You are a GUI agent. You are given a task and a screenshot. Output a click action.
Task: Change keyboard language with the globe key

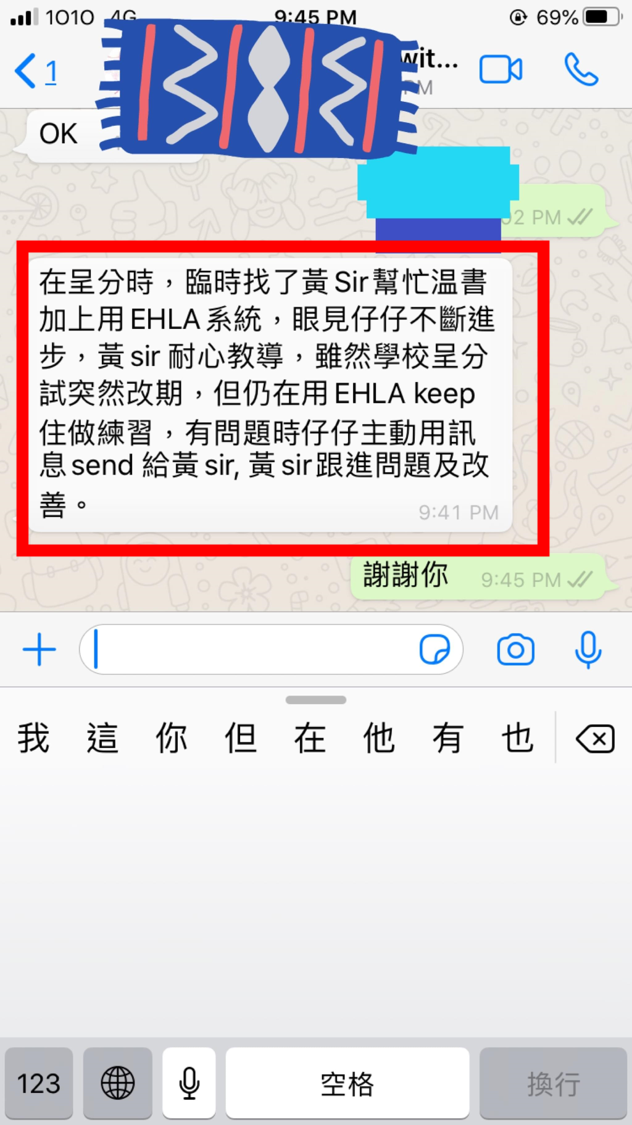click(x=118, y=1083)
